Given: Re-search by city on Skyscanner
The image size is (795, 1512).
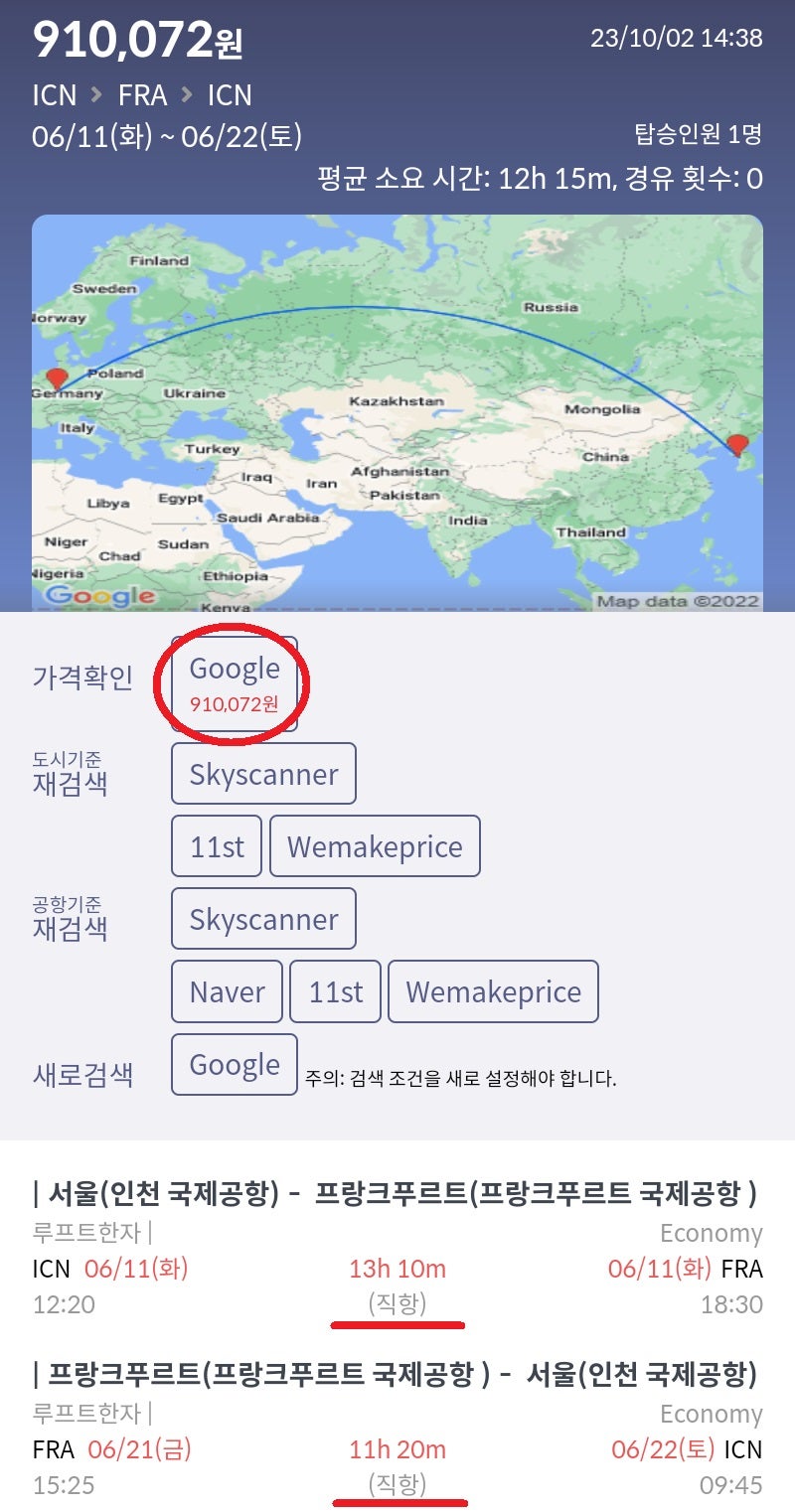Looking at the screenshot, I should pyautogui.click(x=263, y=774).
